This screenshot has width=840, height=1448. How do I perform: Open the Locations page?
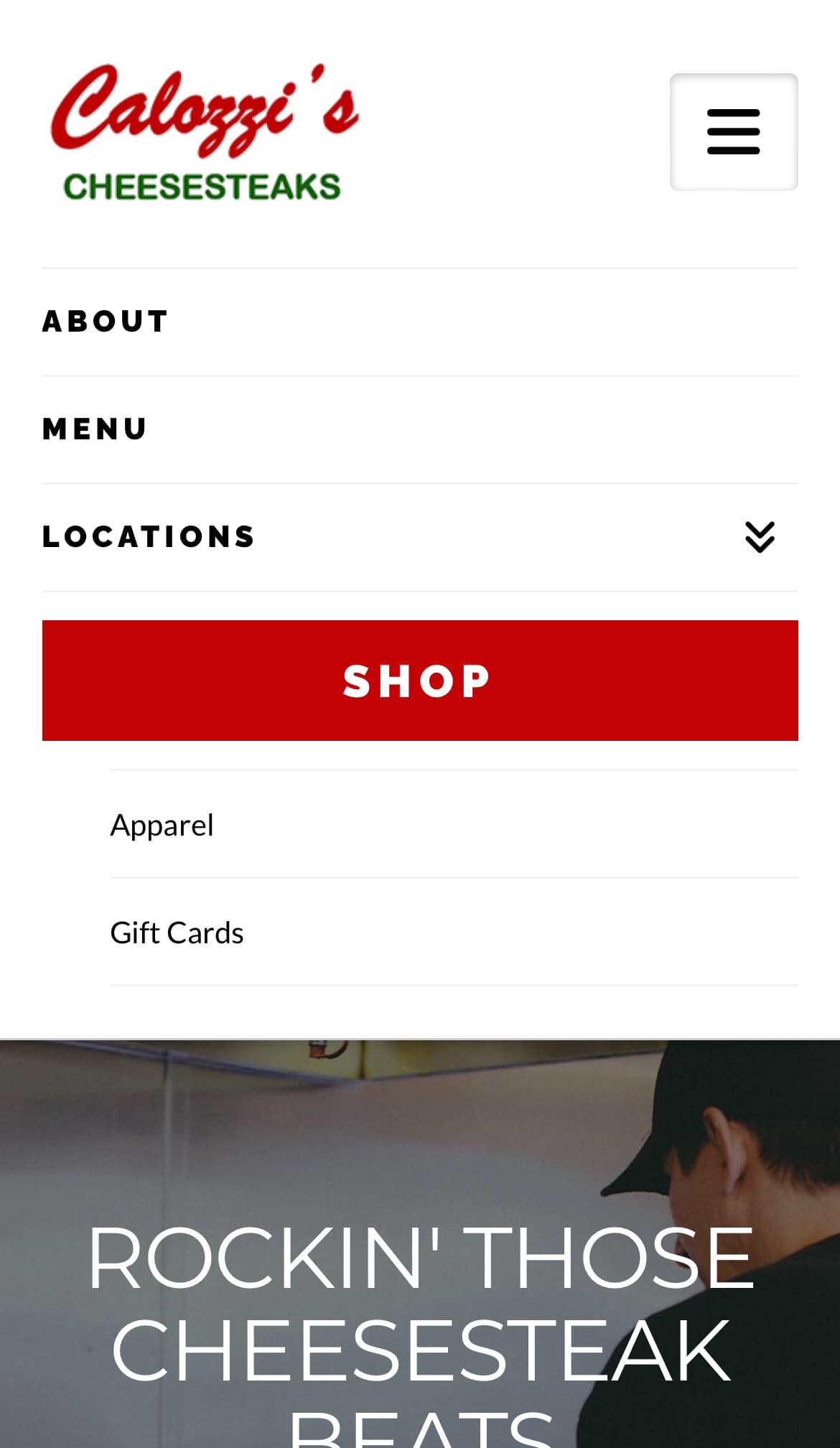pos(149,537)
